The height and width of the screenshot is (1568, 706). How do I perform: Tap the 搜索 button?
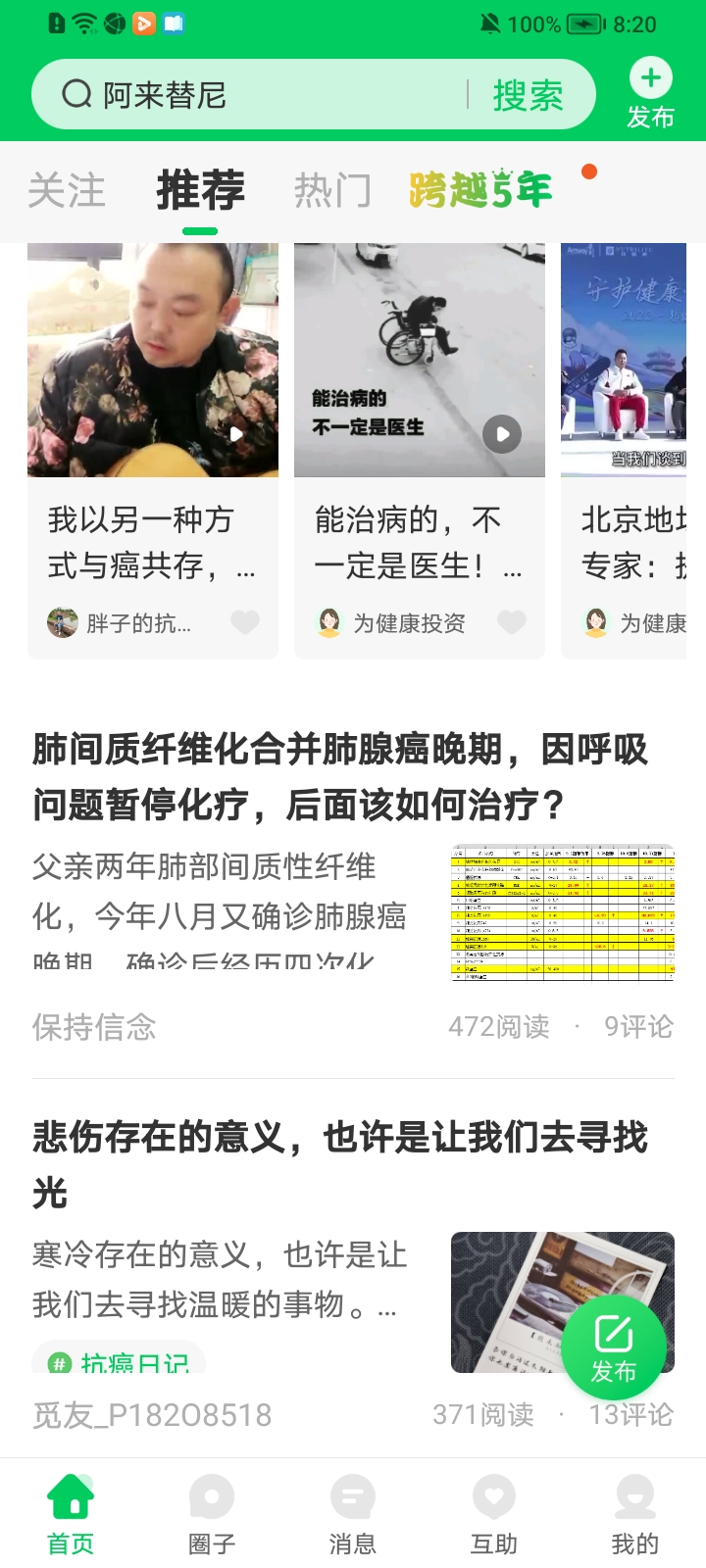coord(528,94)
